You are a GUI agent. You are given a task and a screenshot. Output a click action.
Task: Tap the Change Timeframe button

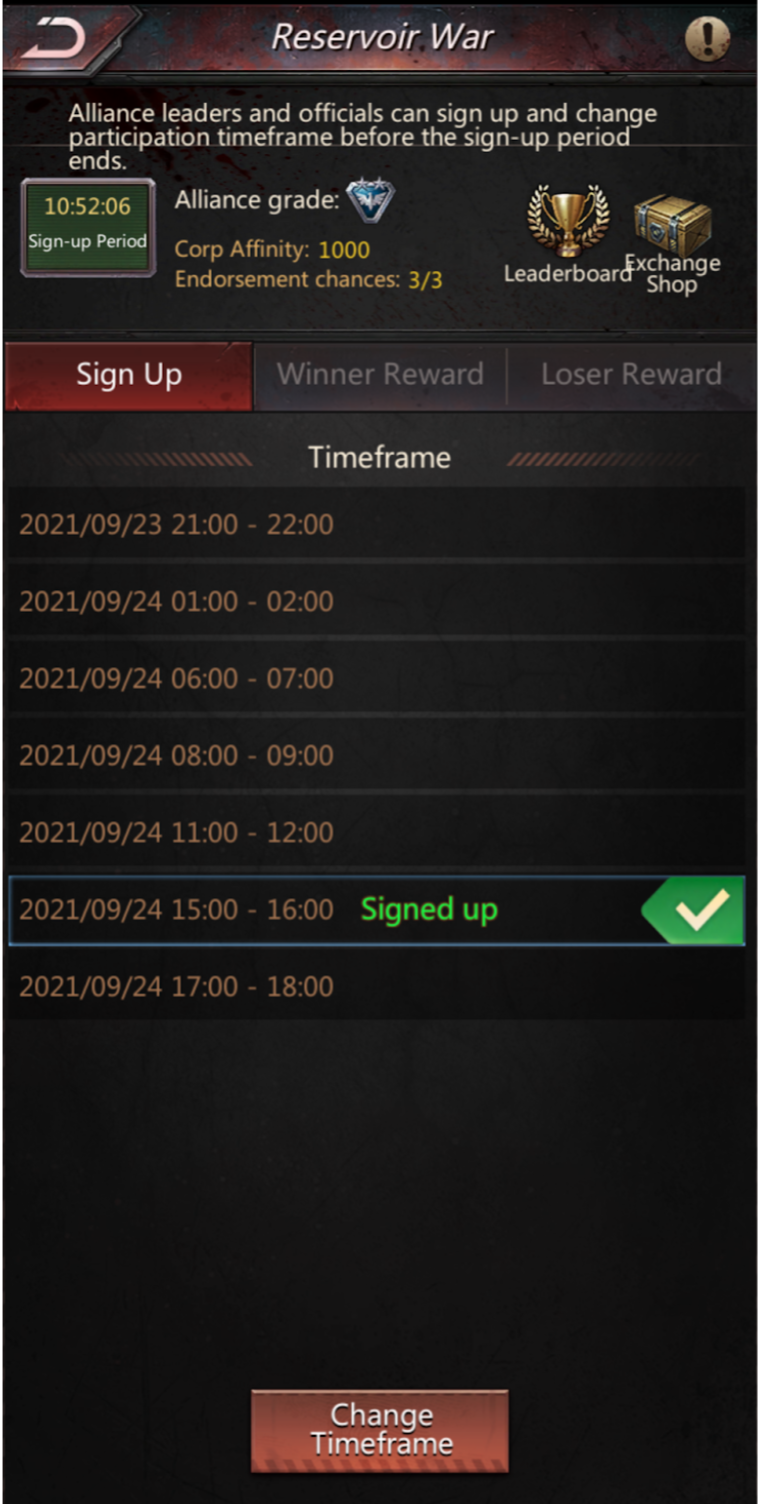[x=379, y=1430]
